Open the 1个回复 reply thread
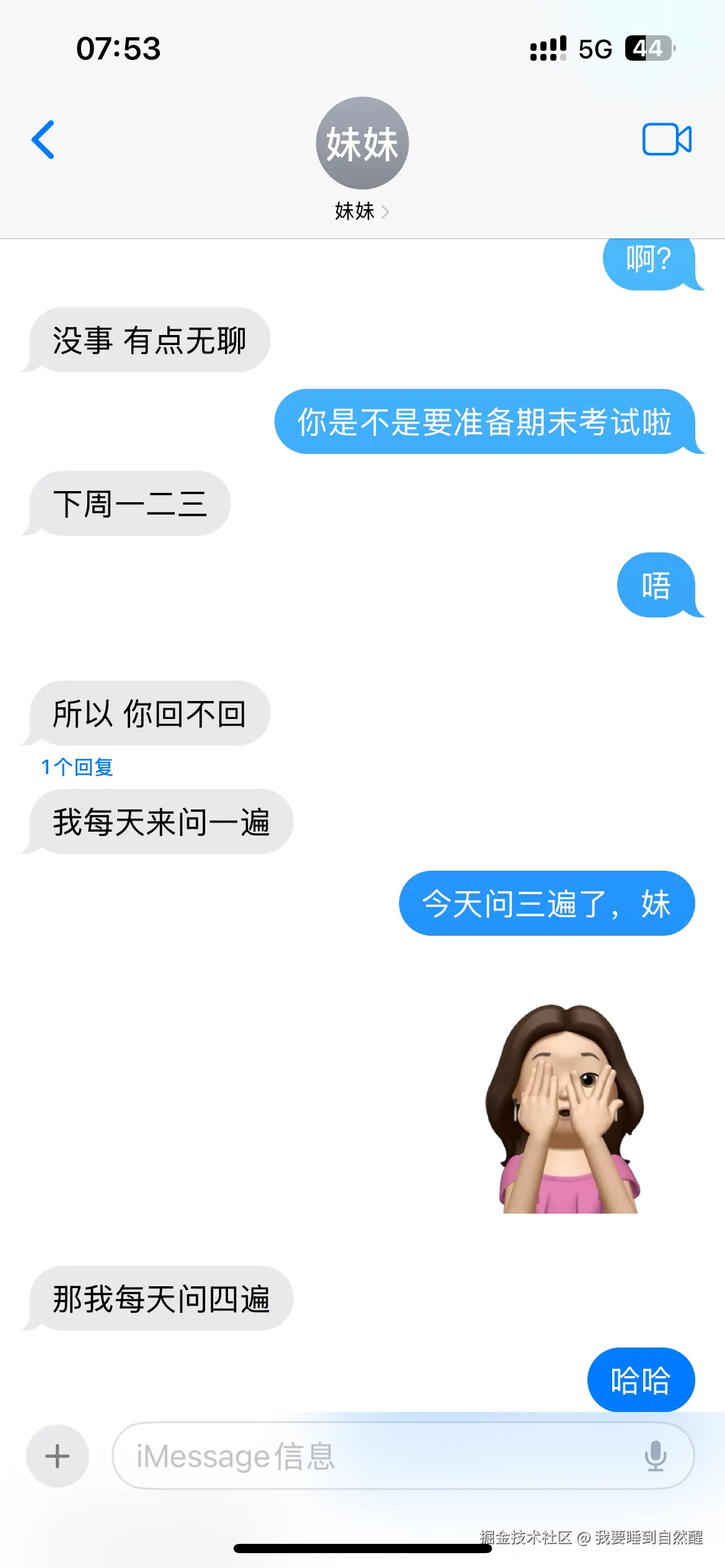Screen dimensions: 725x1568 click(77, 767)
